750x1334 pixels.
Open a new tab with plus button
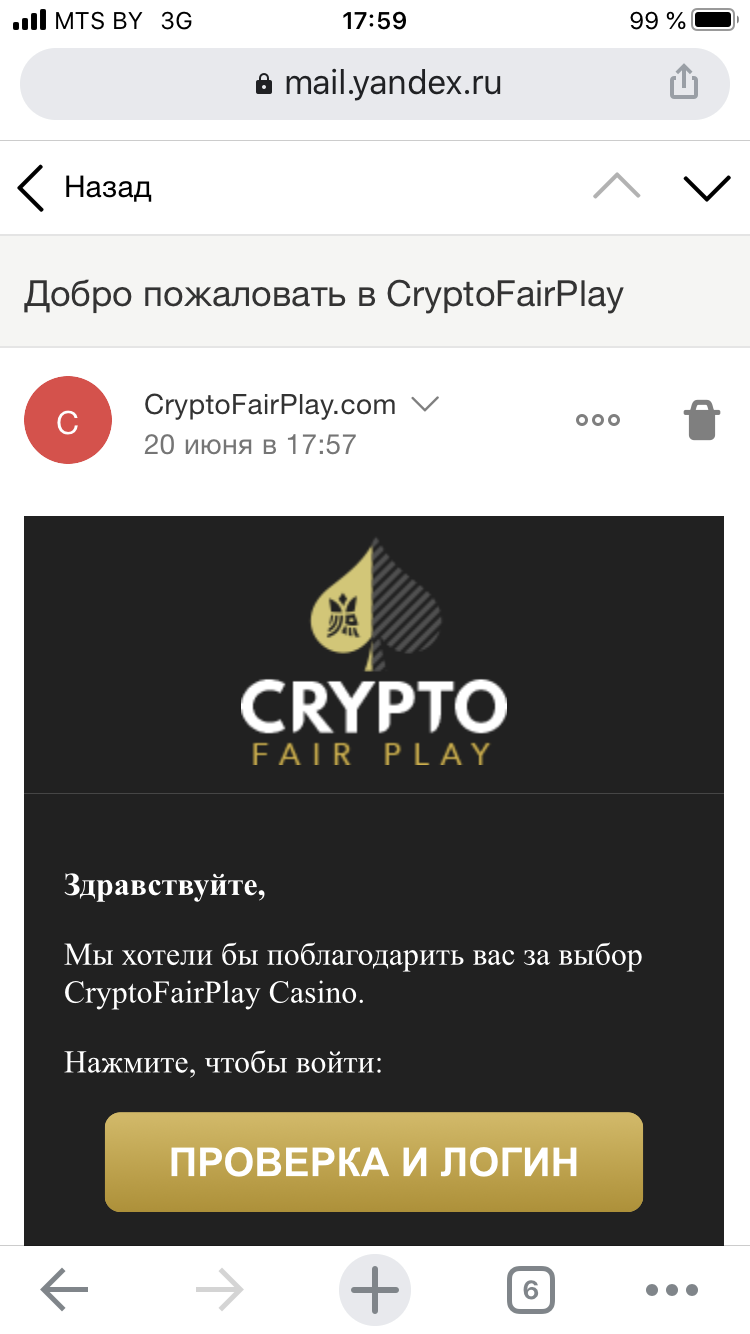[375, 1290]
